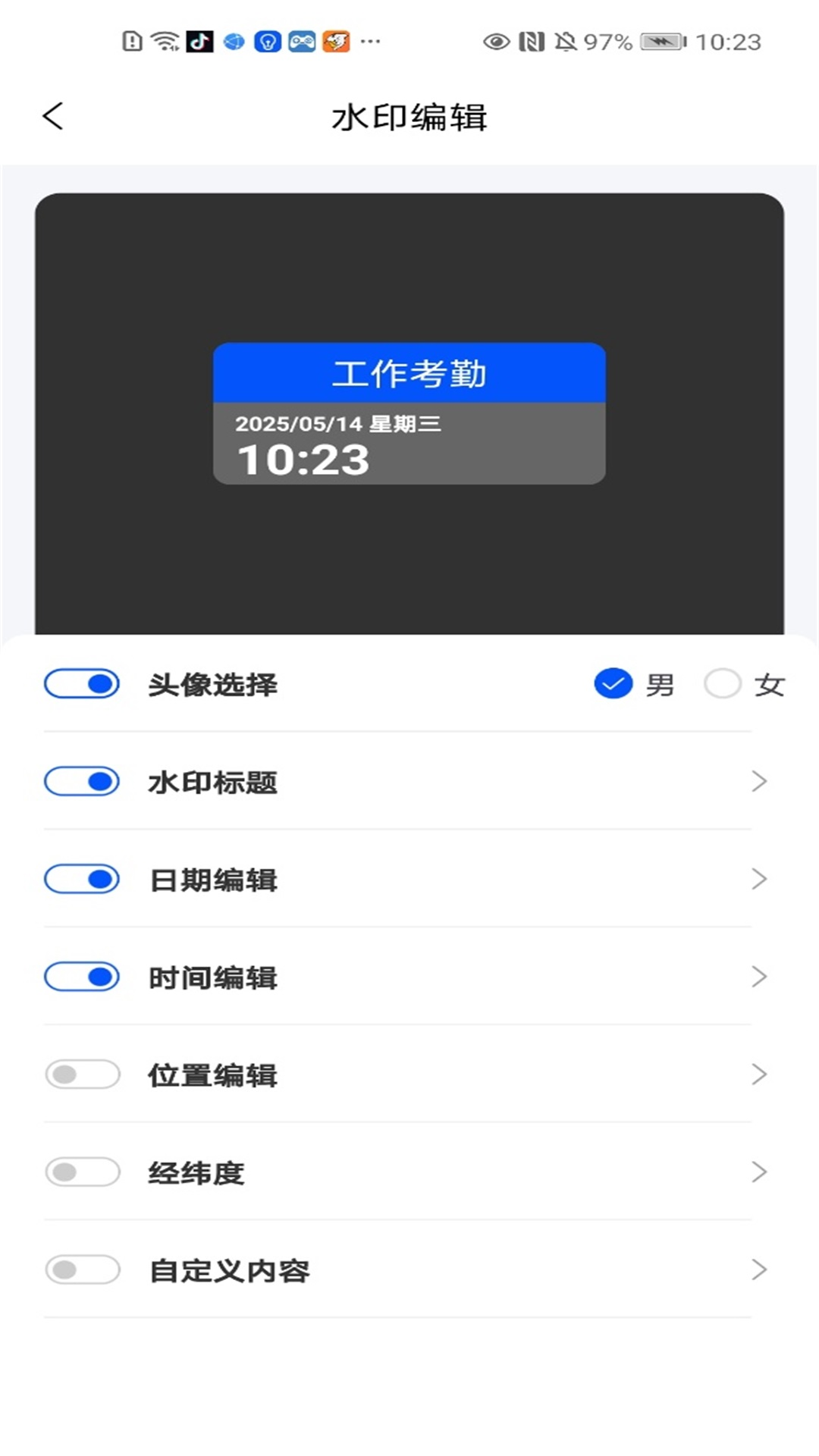Enable the 位置编辑 toggle
The image size is (819, 1456).
pyautogui.click(x=81, y=1075)
